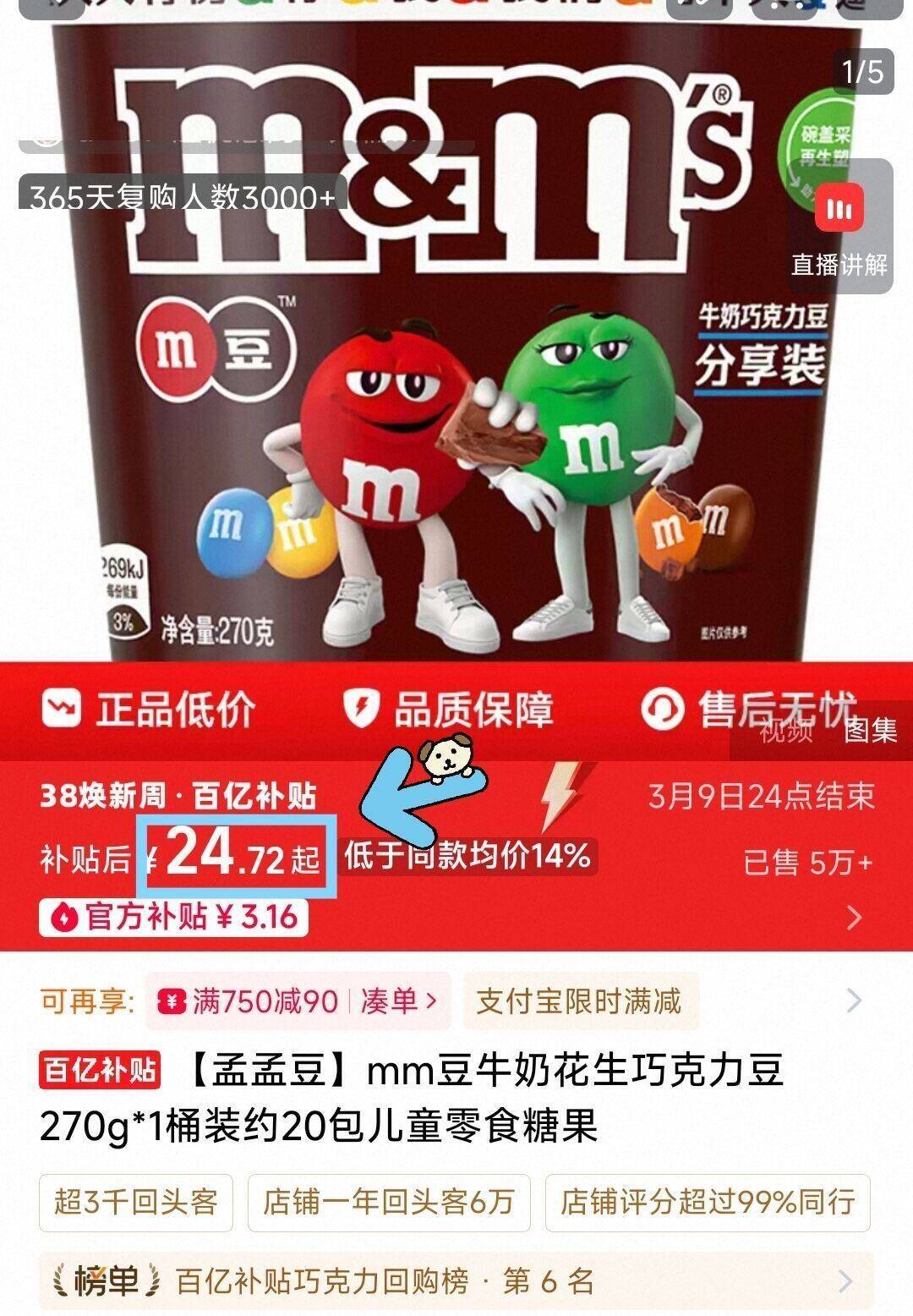Open the 支付宝限时满减 offer
Image resolution: width=913 pixels, height=1316 pixels.
[578, 1001]
